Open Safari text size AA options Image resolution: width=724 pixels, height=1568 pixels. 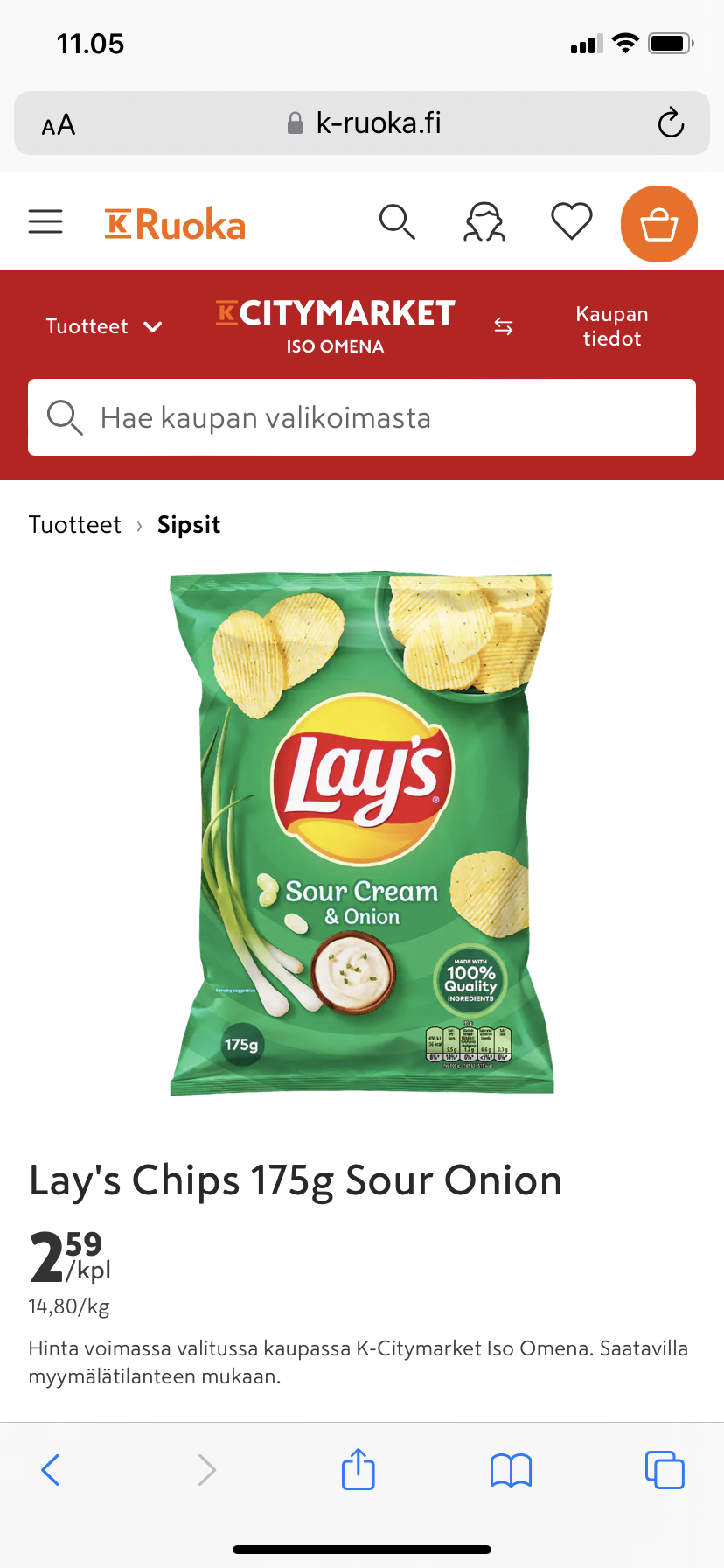click(59, 125)
